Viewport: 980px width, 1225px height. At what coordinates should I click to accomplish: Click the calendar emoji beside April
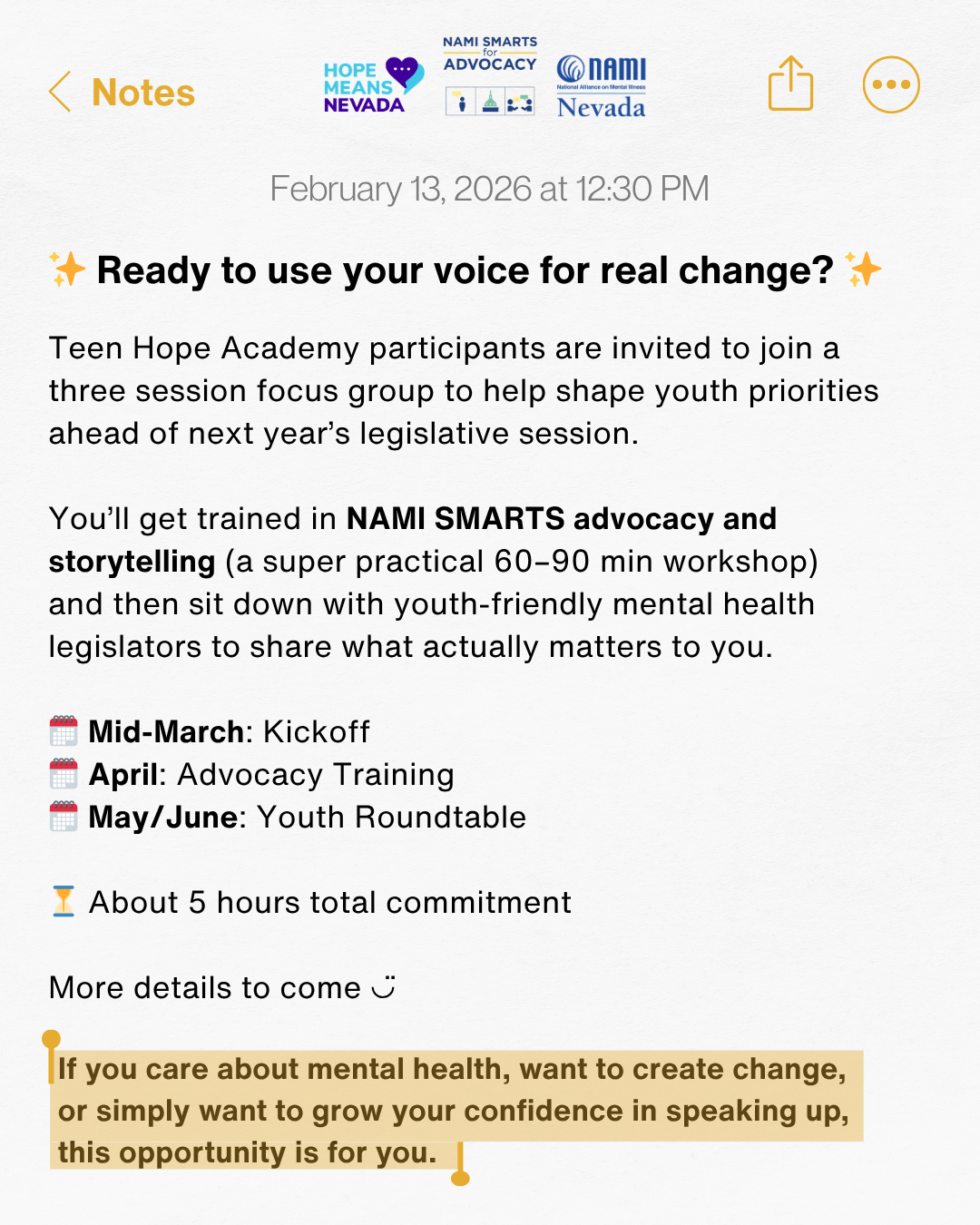pyautogui.click(x=62, y=774)
